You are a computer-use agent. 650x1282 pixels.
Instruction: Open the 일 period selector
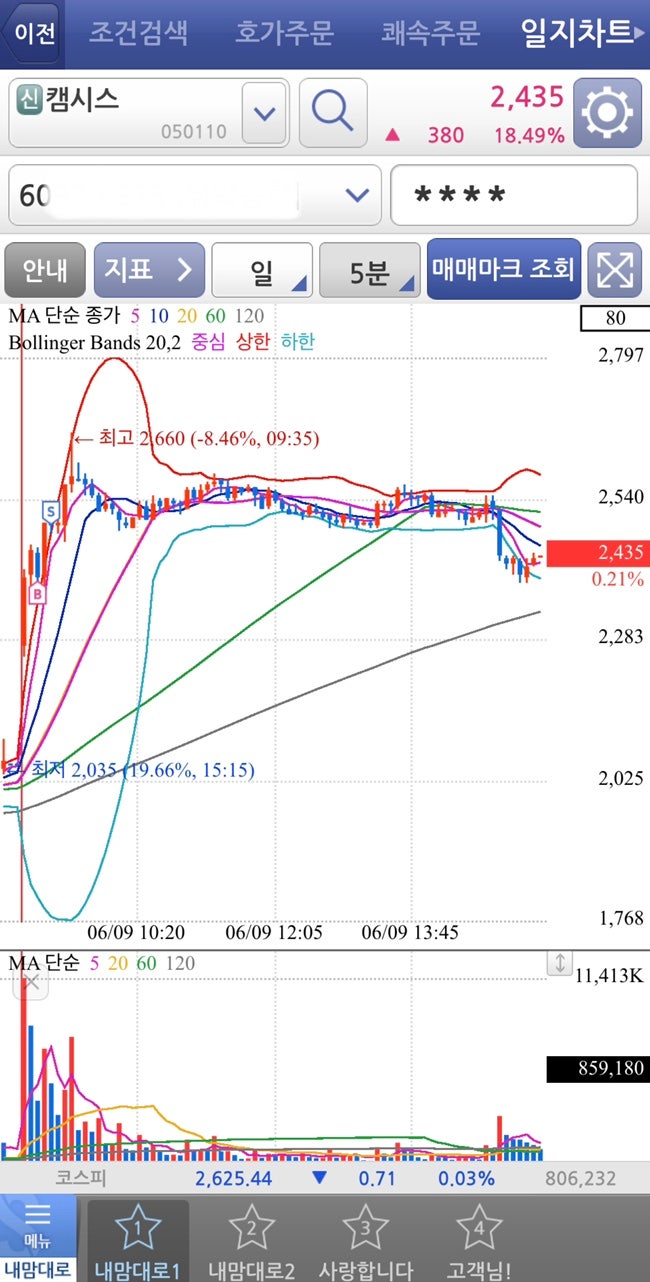[261, 270]
